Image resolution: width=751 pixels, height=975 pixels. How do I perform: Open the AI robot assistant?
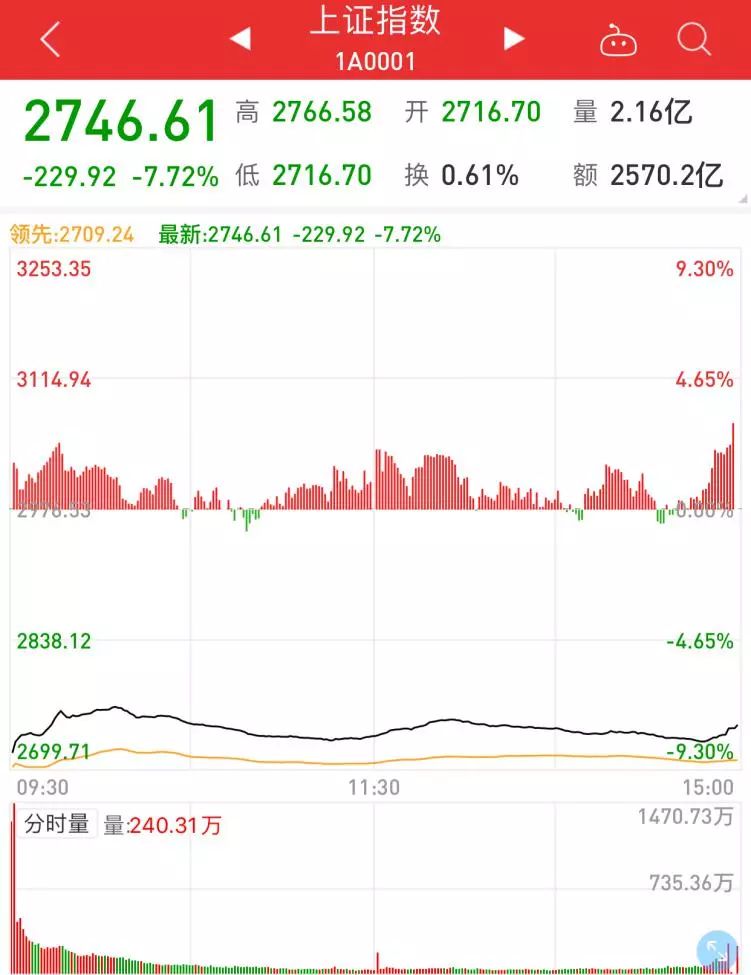(618, 38)
